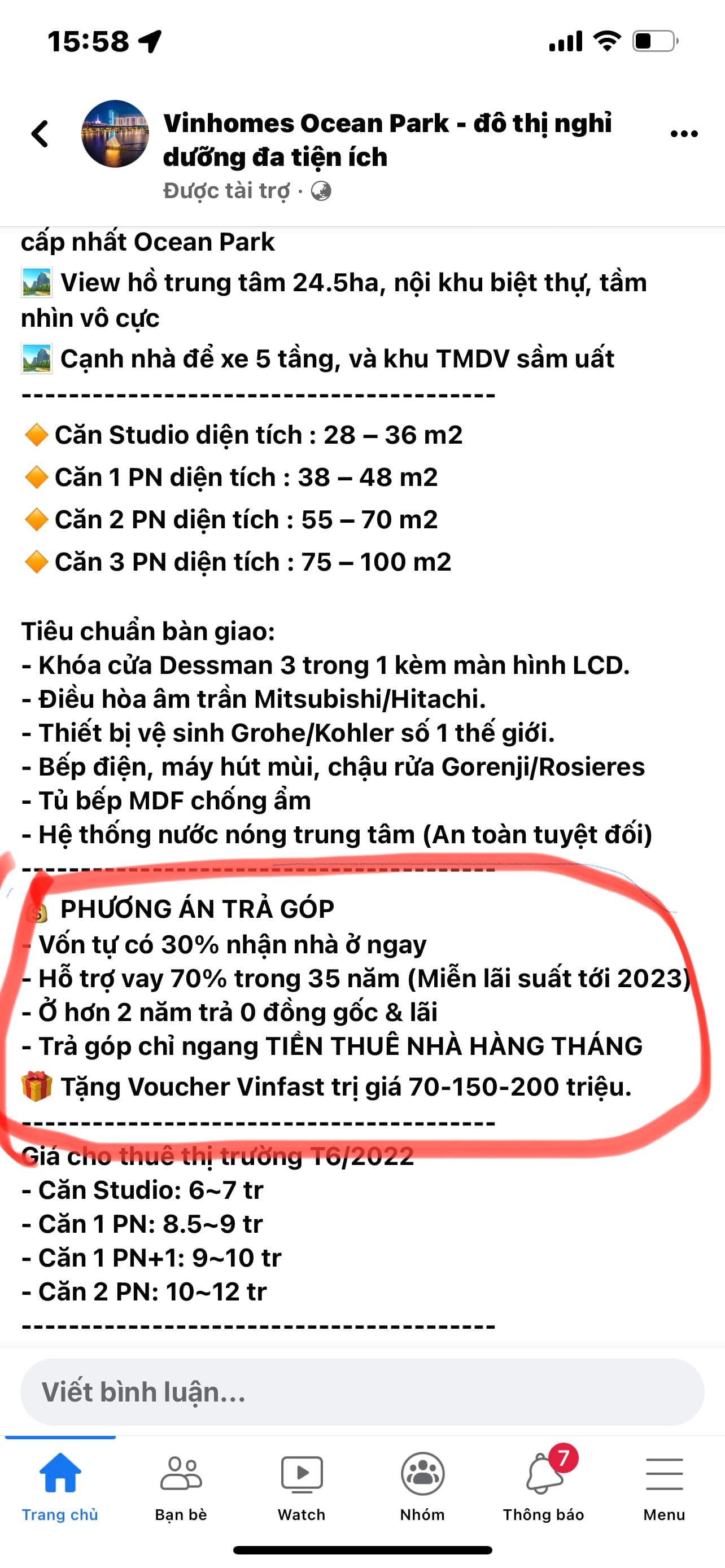
Task: Go to the Nhóm tab
Action: (x=422, y=1485)
